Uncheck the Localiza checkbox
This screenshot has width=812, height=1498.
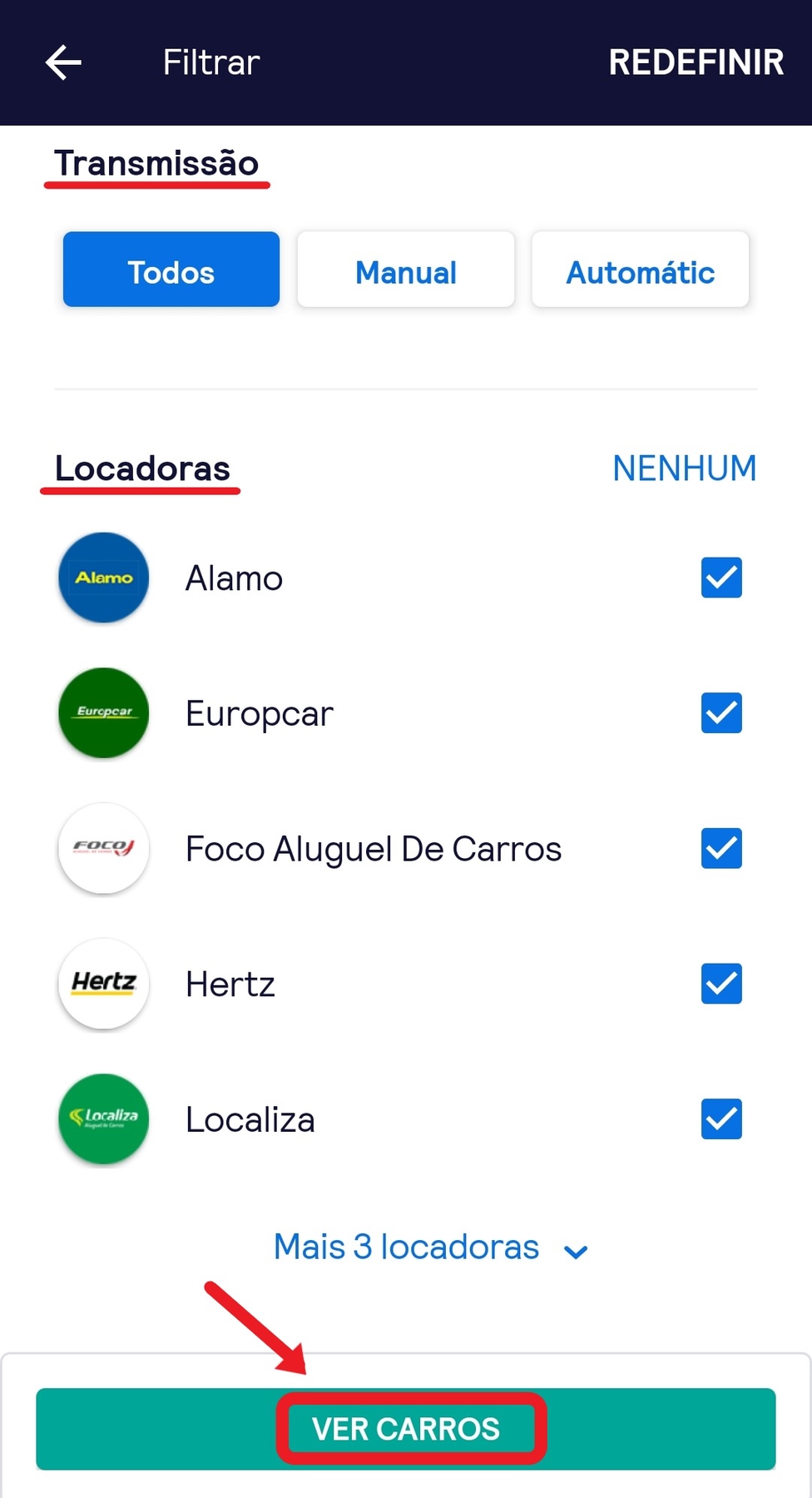click(x=721, y=1119)
